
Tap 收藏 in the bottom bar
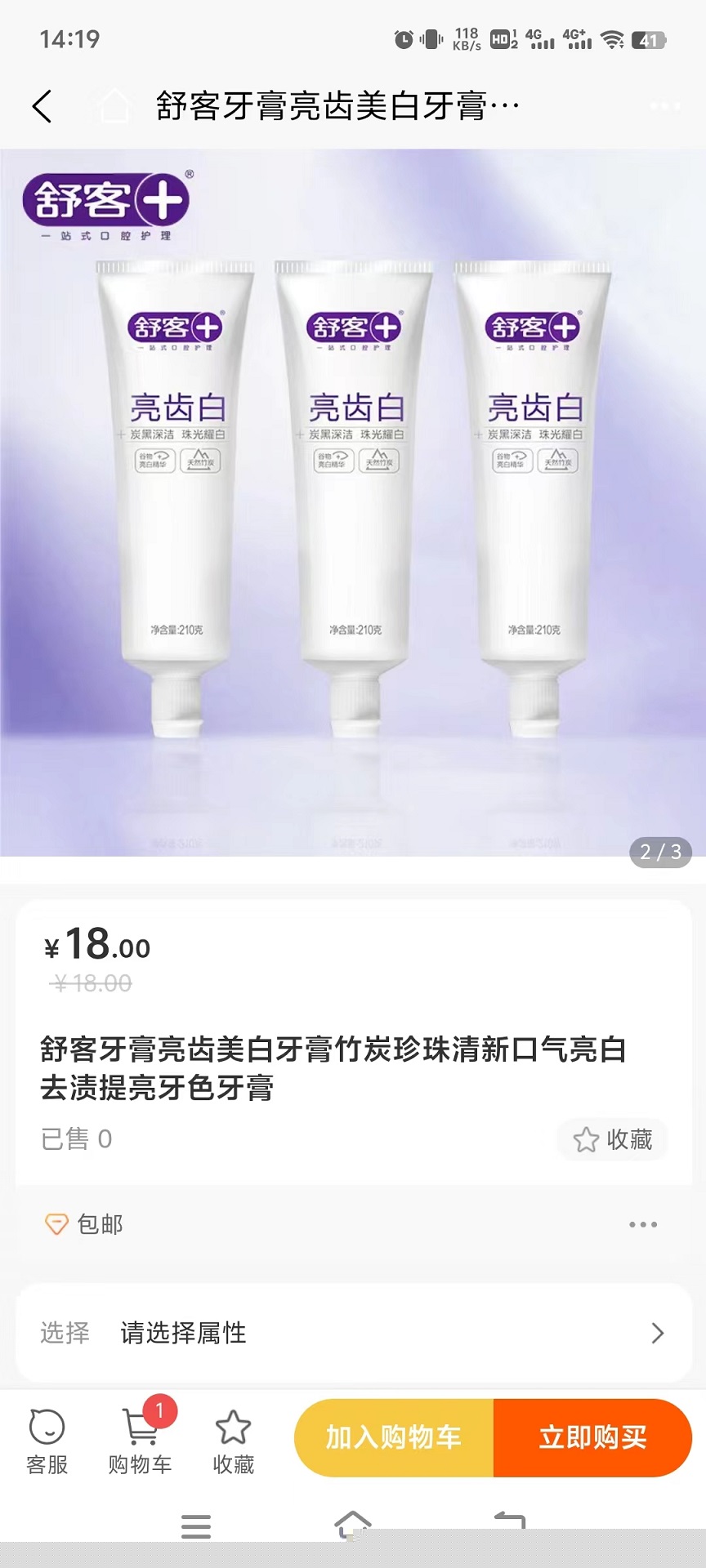point(234,1442)
